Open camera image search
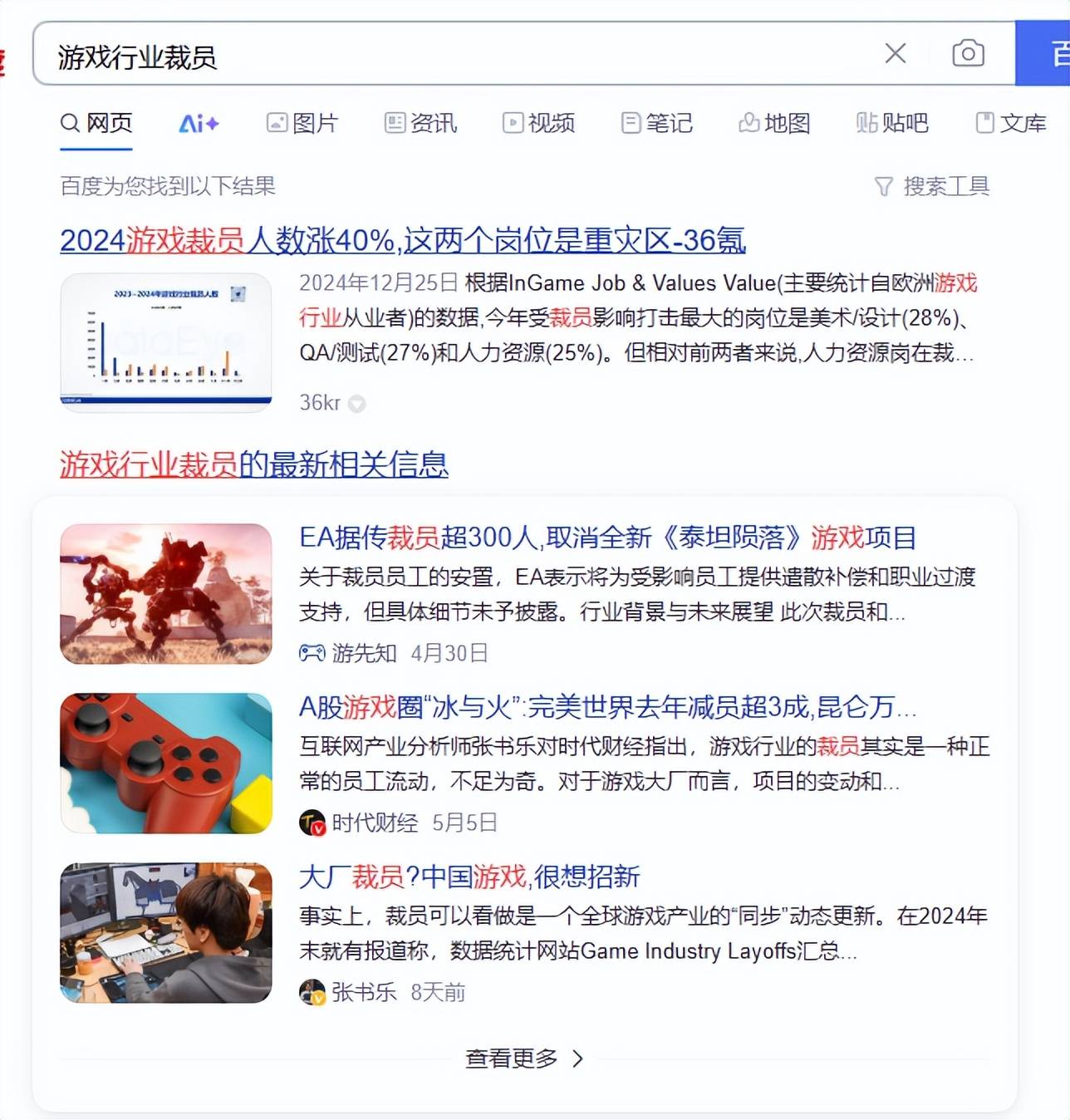 click(x=967, y=54)
